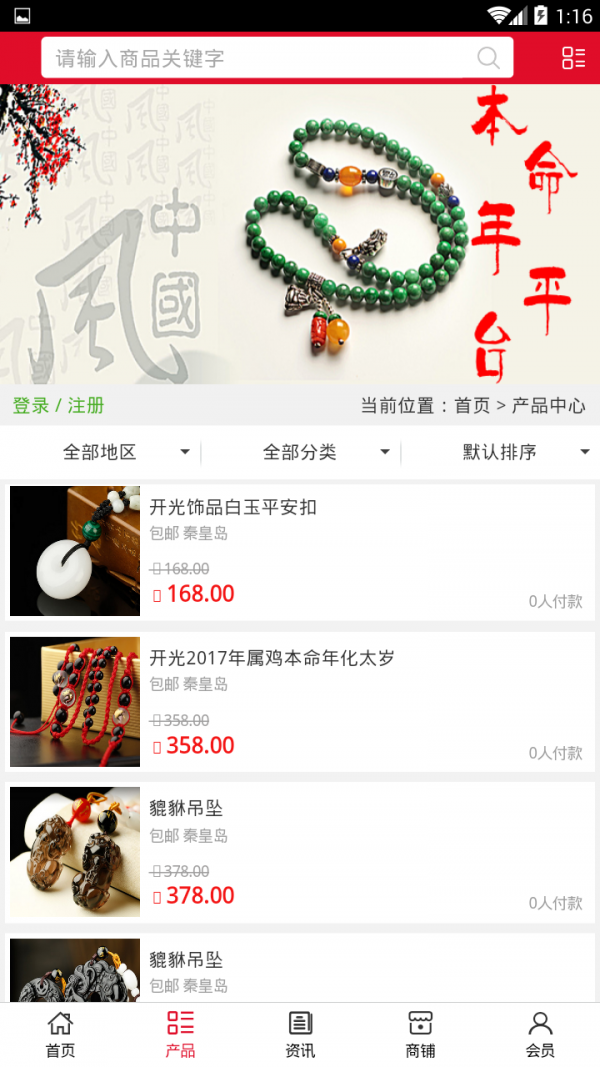The height and width of the screenshot is (1067, 600).
Task: Open the category list icon in the top bar
Action: click(x=573, y=58)
